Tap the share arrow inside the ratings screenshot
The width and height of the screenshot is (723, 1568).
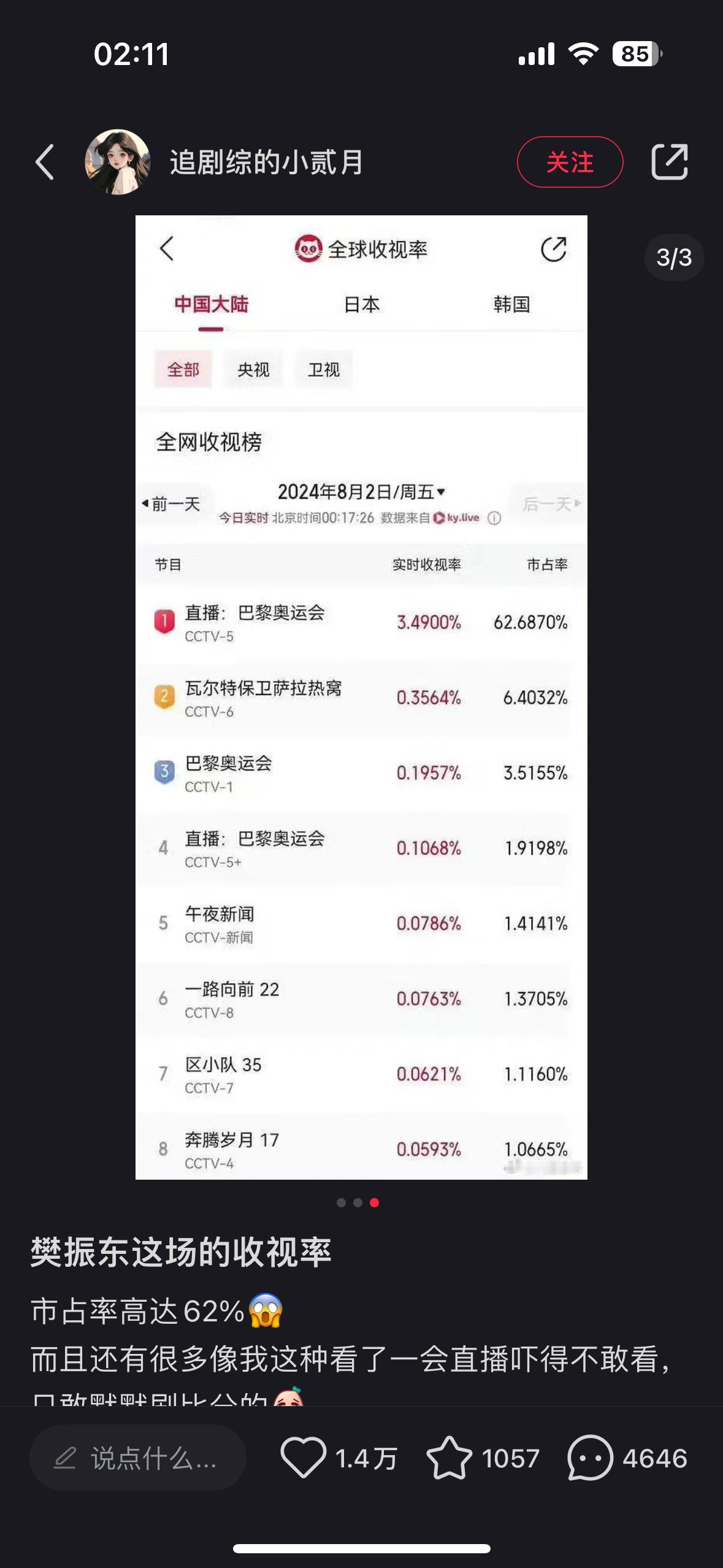tap(551, 249)
